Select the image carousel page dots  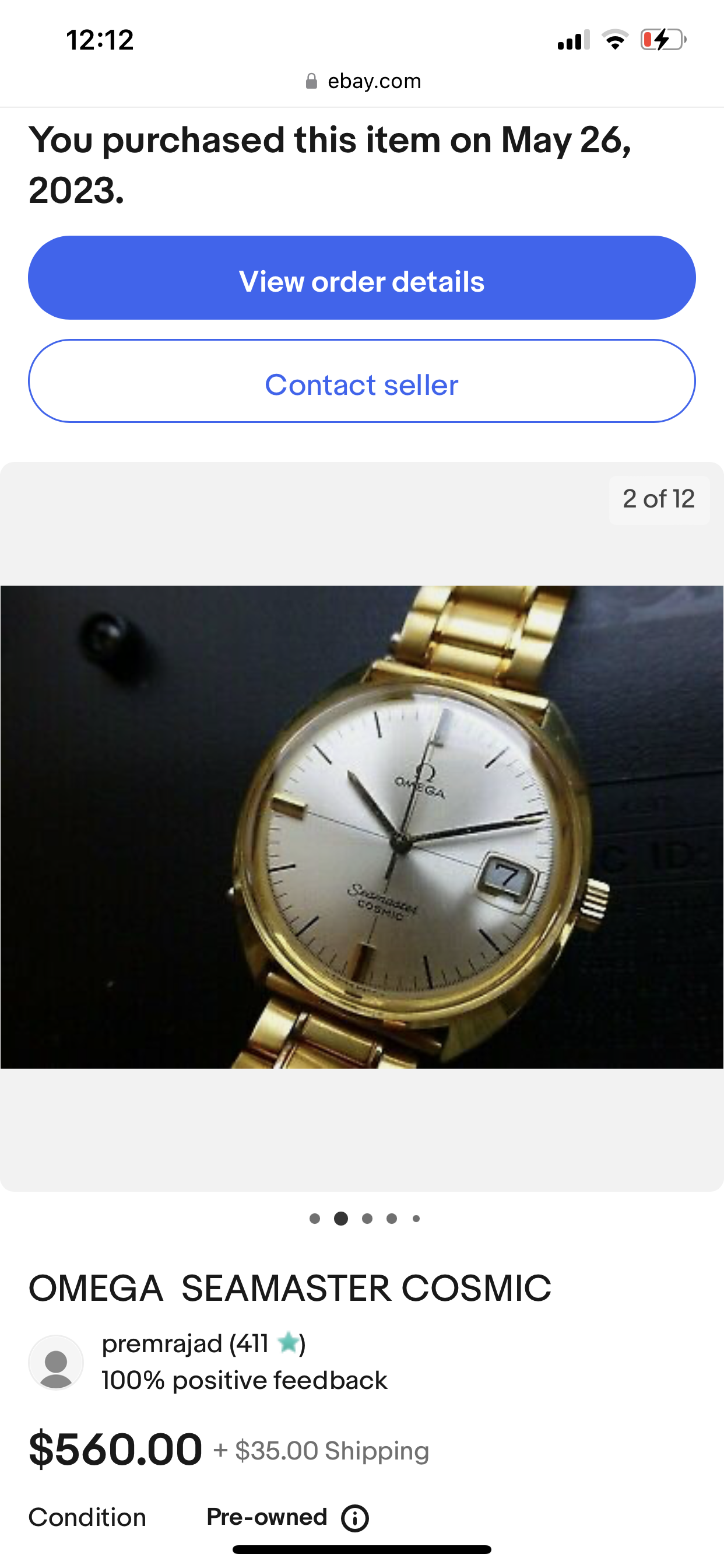pos(364,1218)
